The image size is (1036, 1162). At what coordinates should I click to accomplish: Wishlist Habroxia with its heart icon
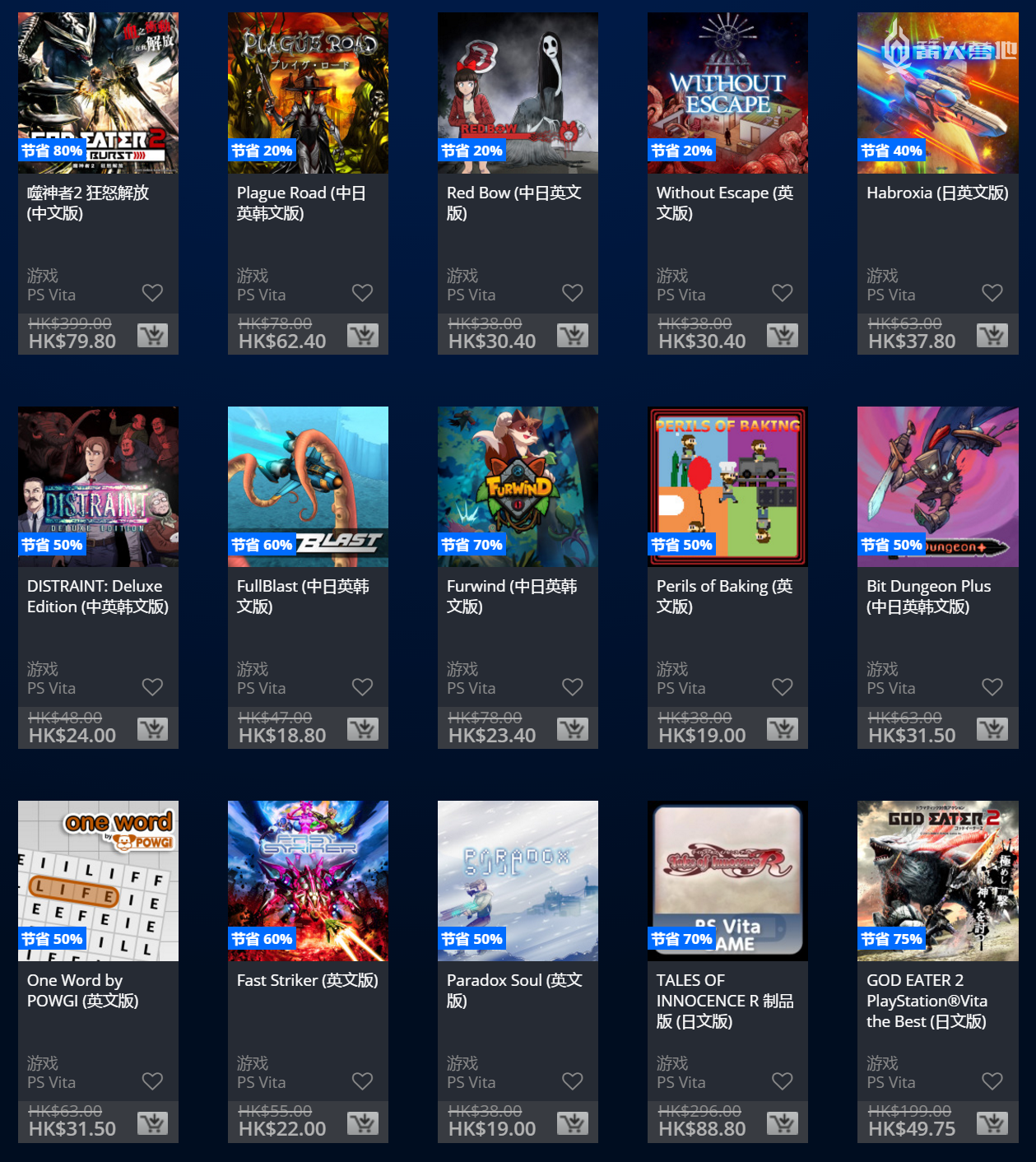[x=992, y=293]
